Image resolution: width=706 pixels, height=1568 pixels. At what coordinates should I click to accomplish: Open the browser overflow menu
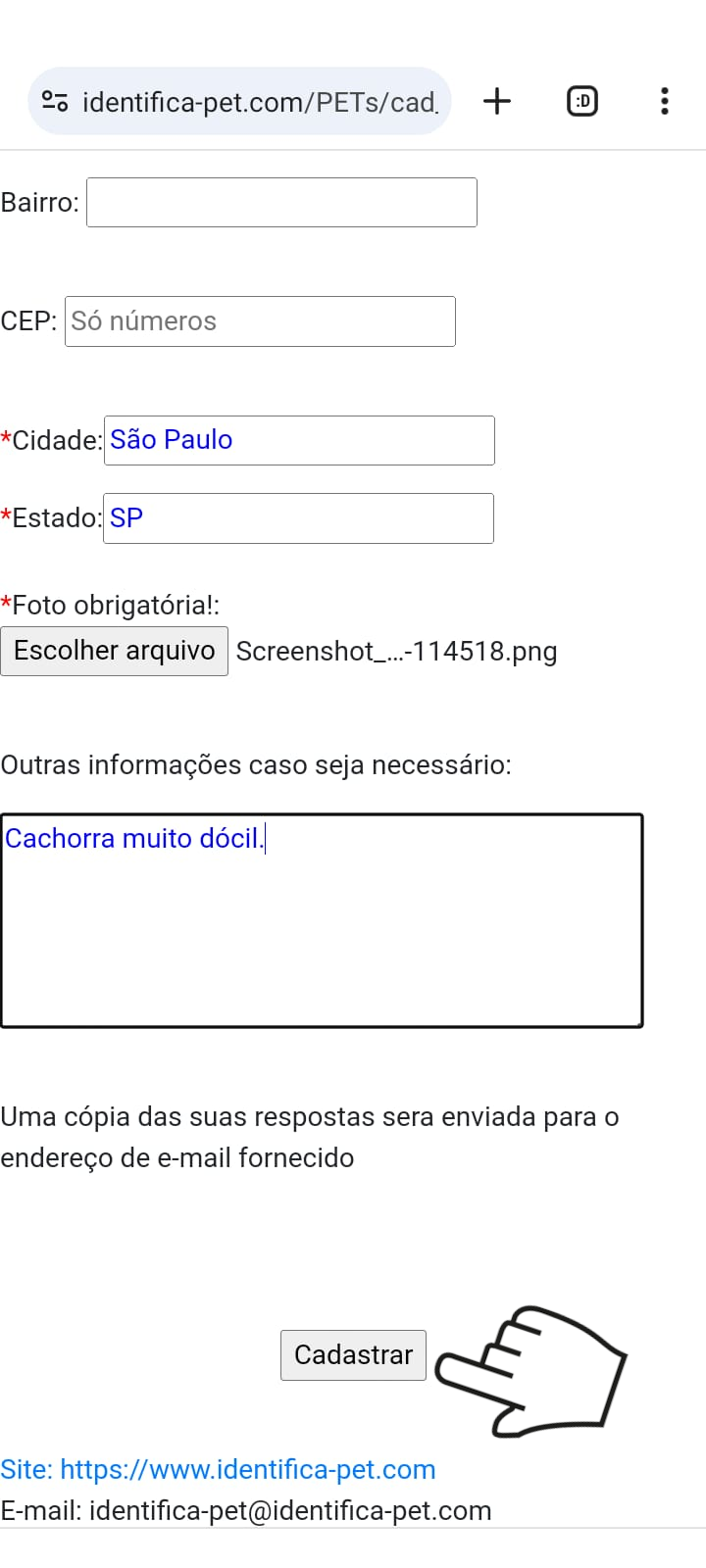click(x=665, y=101)
